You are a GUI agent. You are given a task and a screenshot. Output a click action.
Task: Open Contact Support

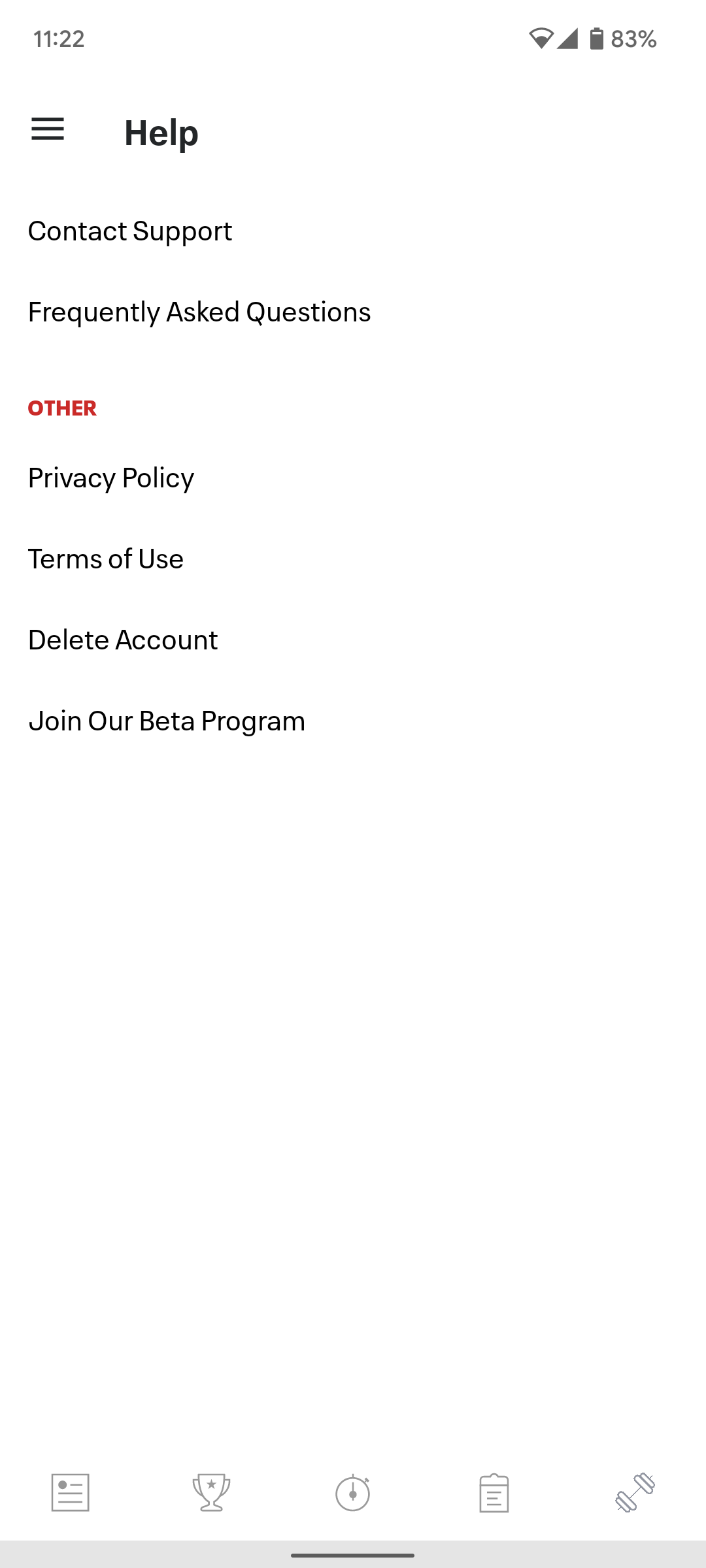(353, 231)
